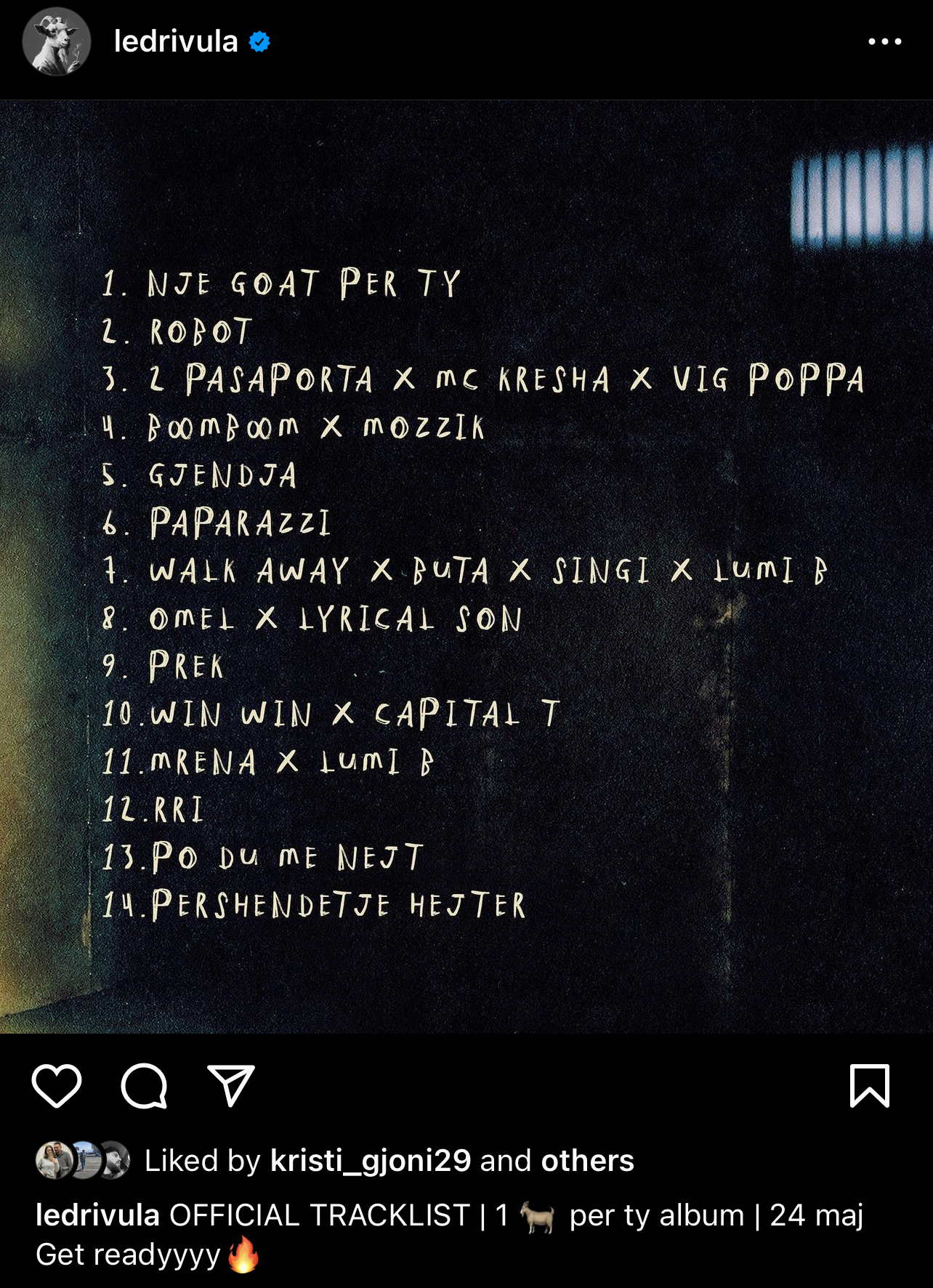Like this tracklist post
Viewport: 933px width, 1288px height.
point(57,1086)
